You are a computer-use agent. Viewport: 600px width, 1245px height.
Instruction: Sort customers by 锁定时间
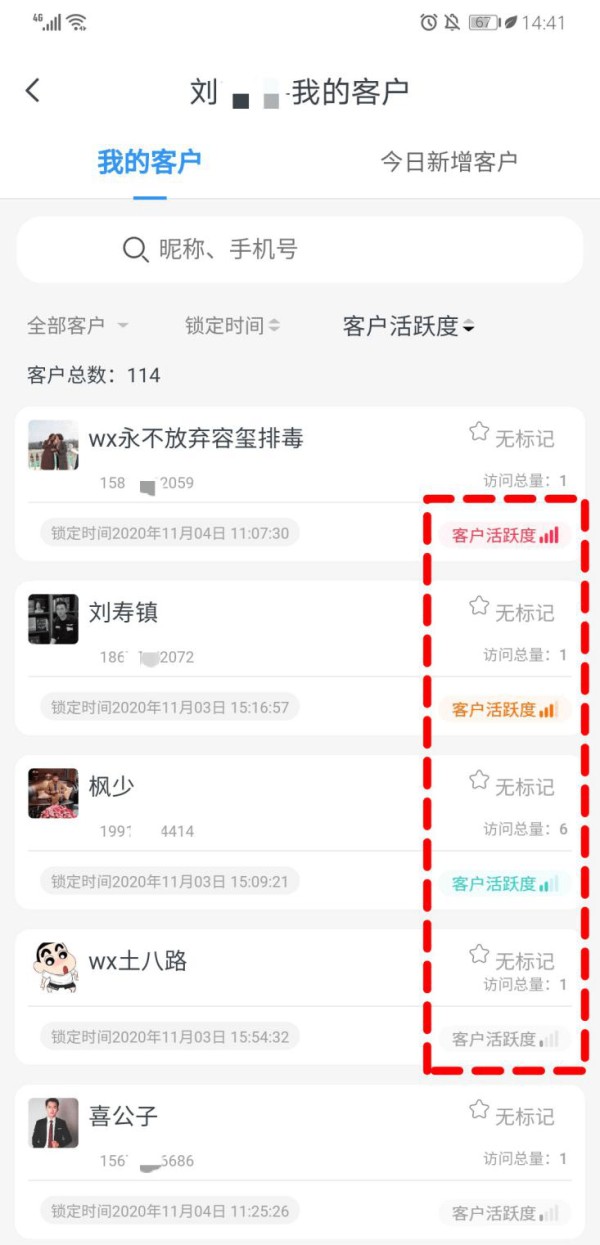click(232, 325)
